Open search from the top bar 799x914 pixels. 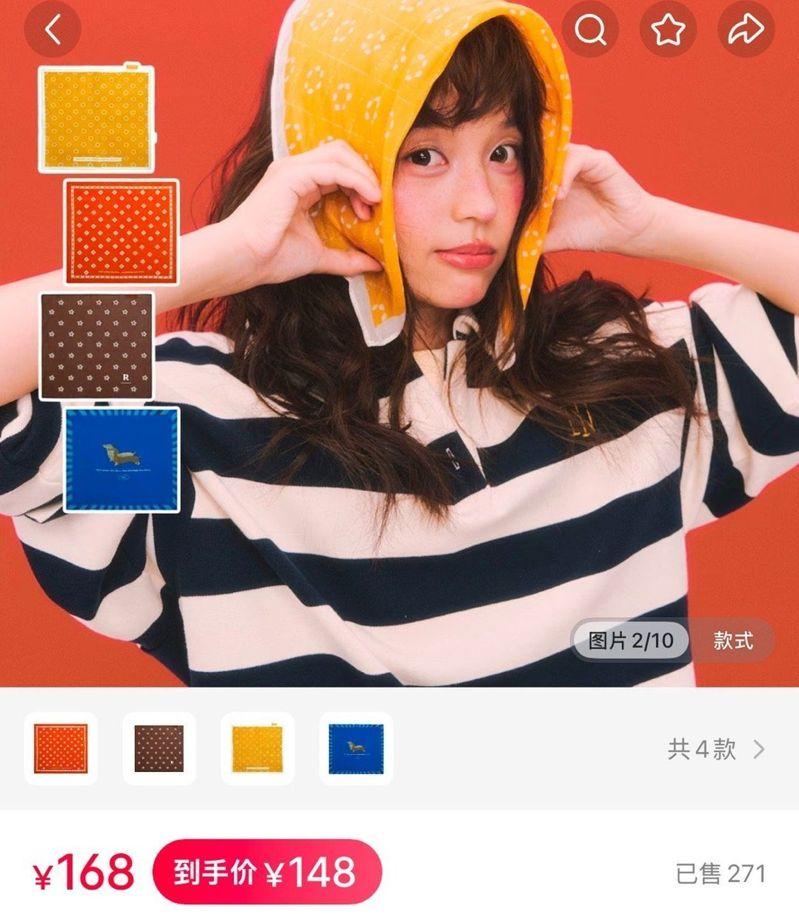pyautogui.click(x=590, y=31)
